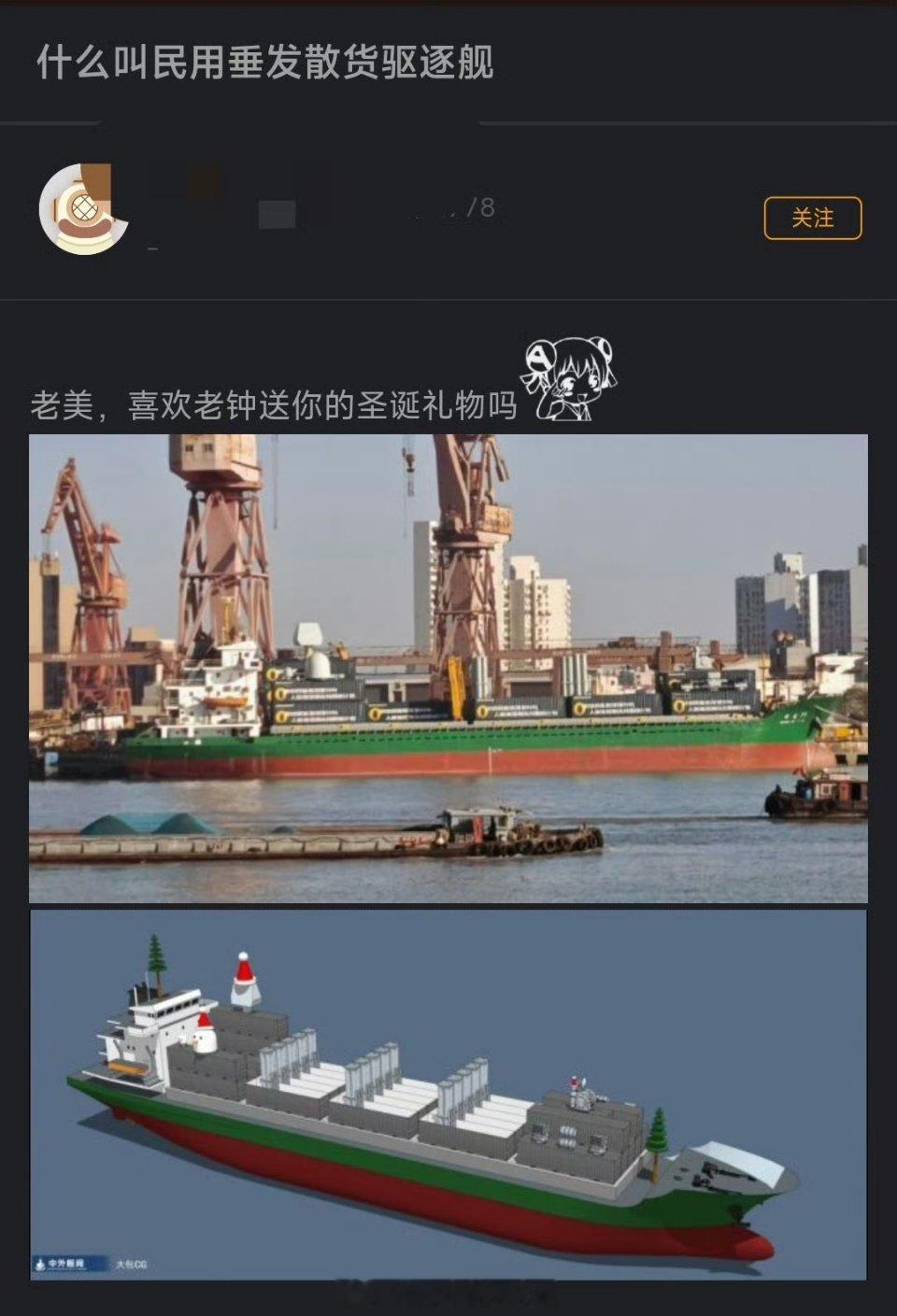Open the dockyard cargo ship photo
The width and height of the screenshot is (897, 1316).
click(x=448, y=663)
